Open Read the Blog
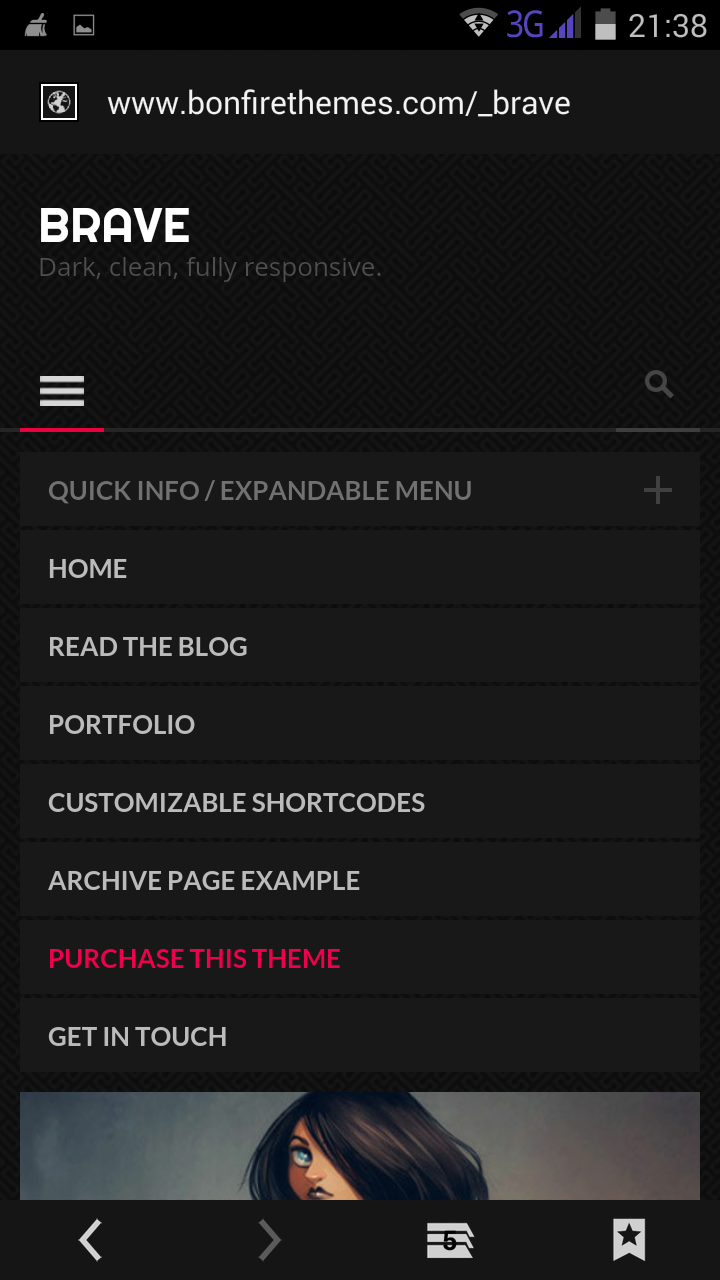 click(148, 646)
